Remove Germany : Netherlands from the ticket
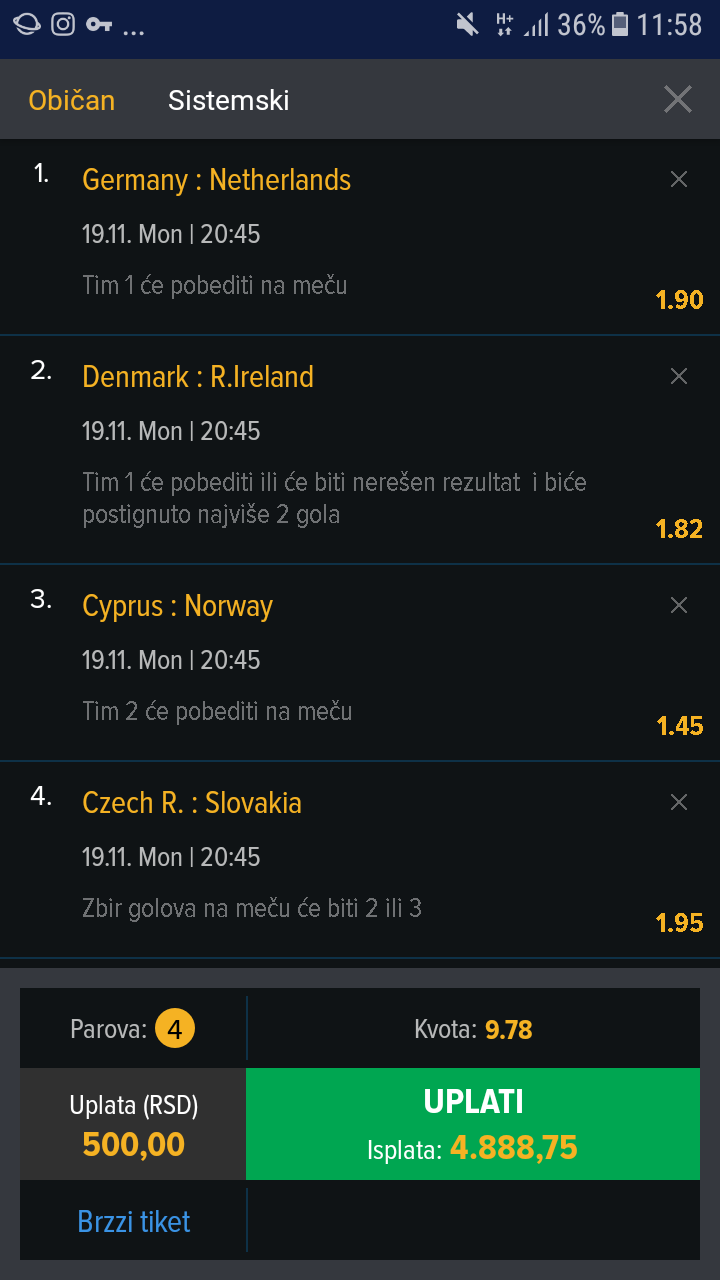Screen dimensions: 720x1280 click(x=679, y=179)
